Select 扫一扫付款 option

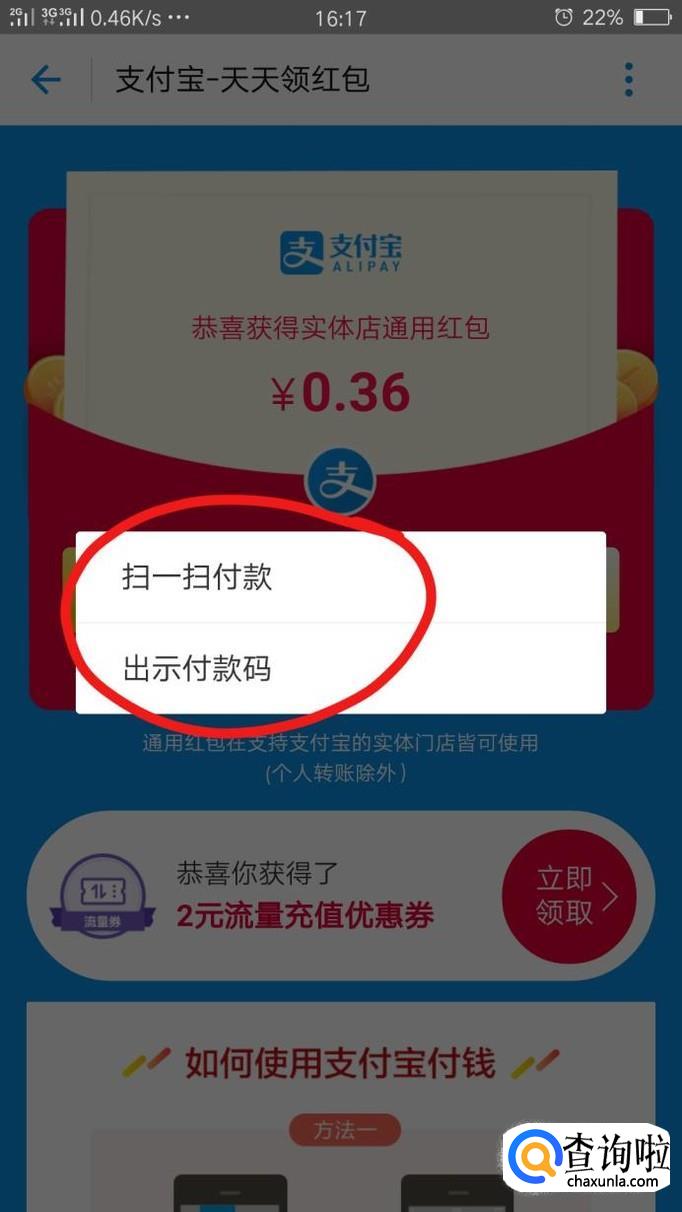coord(340,577)
